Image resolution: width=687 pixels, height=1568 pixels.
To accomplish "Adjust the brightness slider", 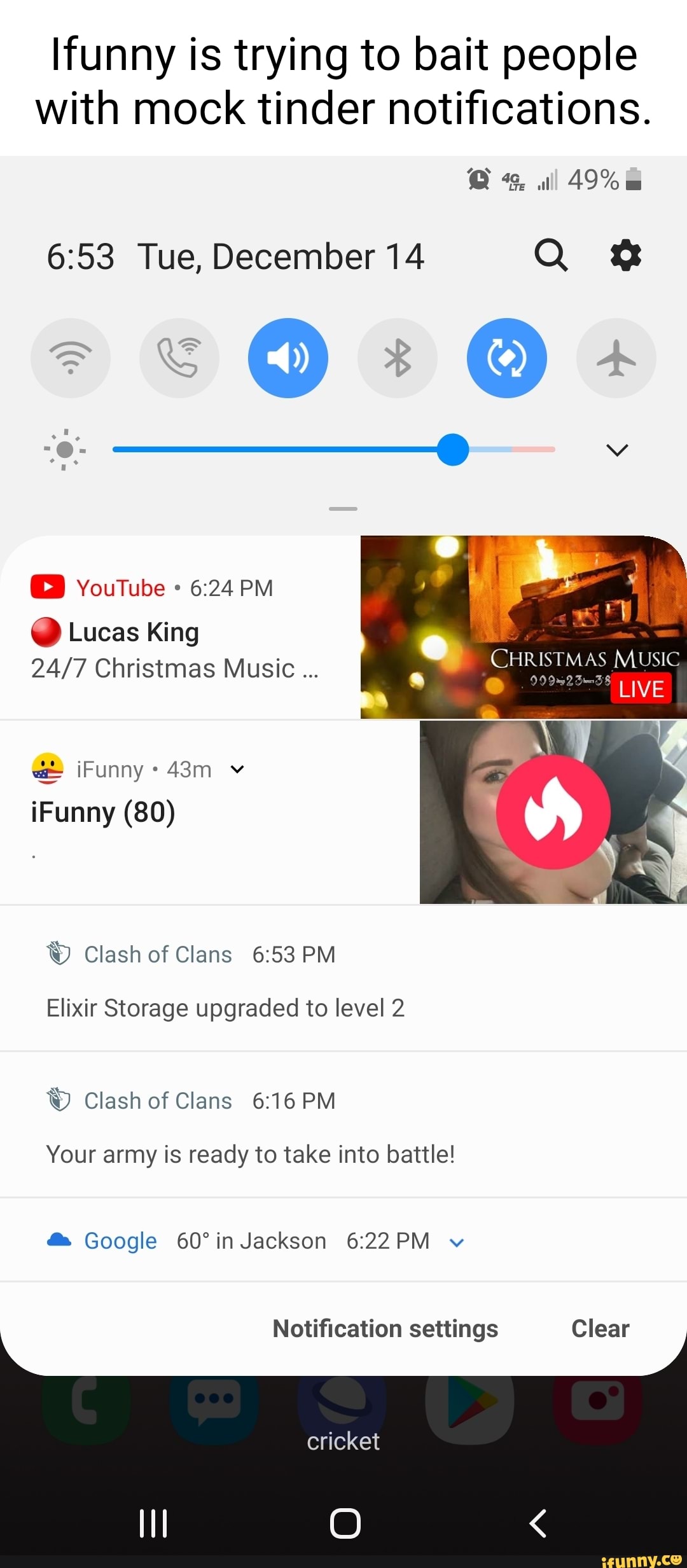I will tap(452, 450).
